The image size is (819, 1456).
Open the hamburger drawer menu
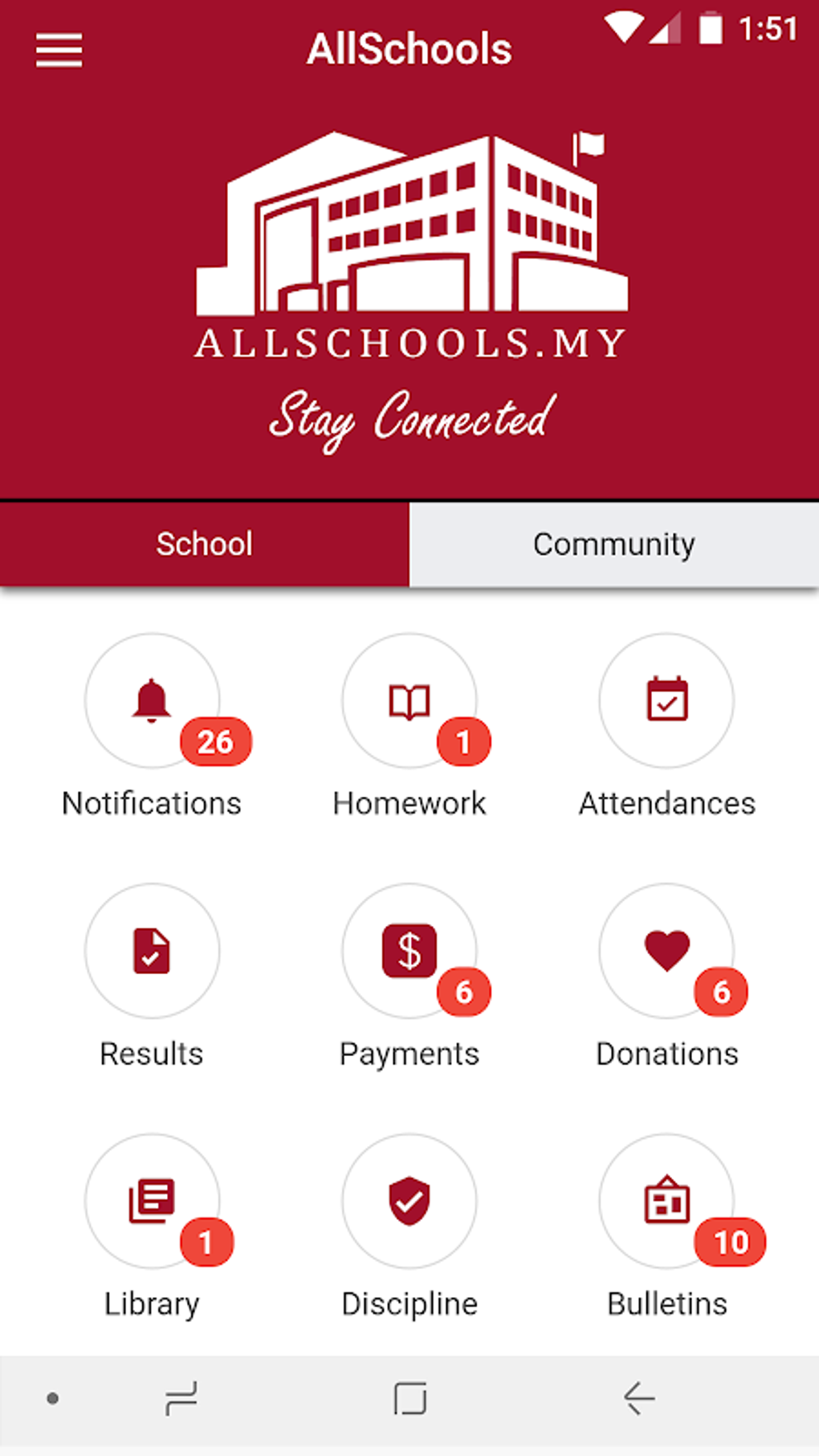pos(59,51)
